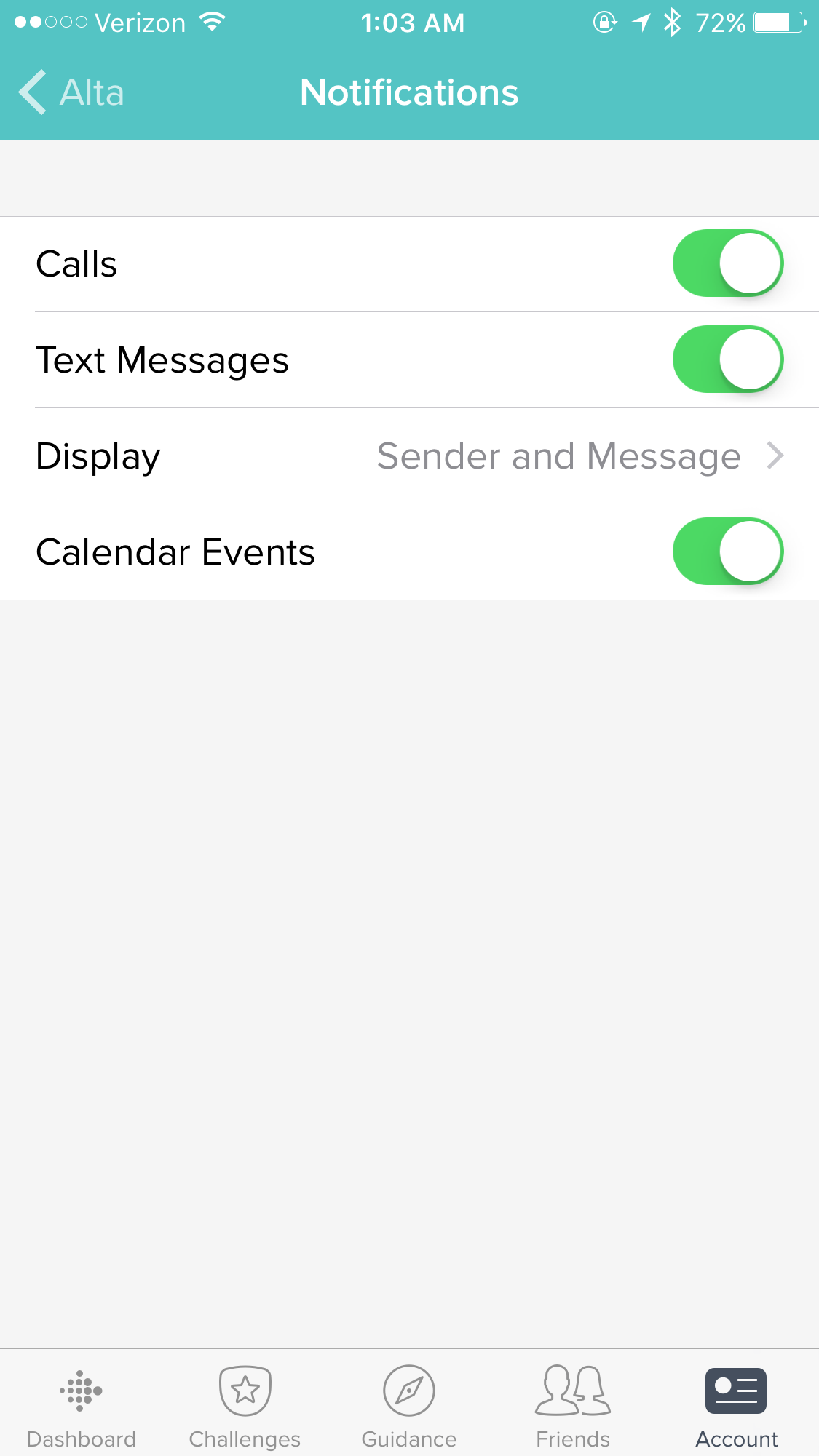819x1456 pixels.
Task: Select the Guidance tab
Action: tap(409, 1408)
